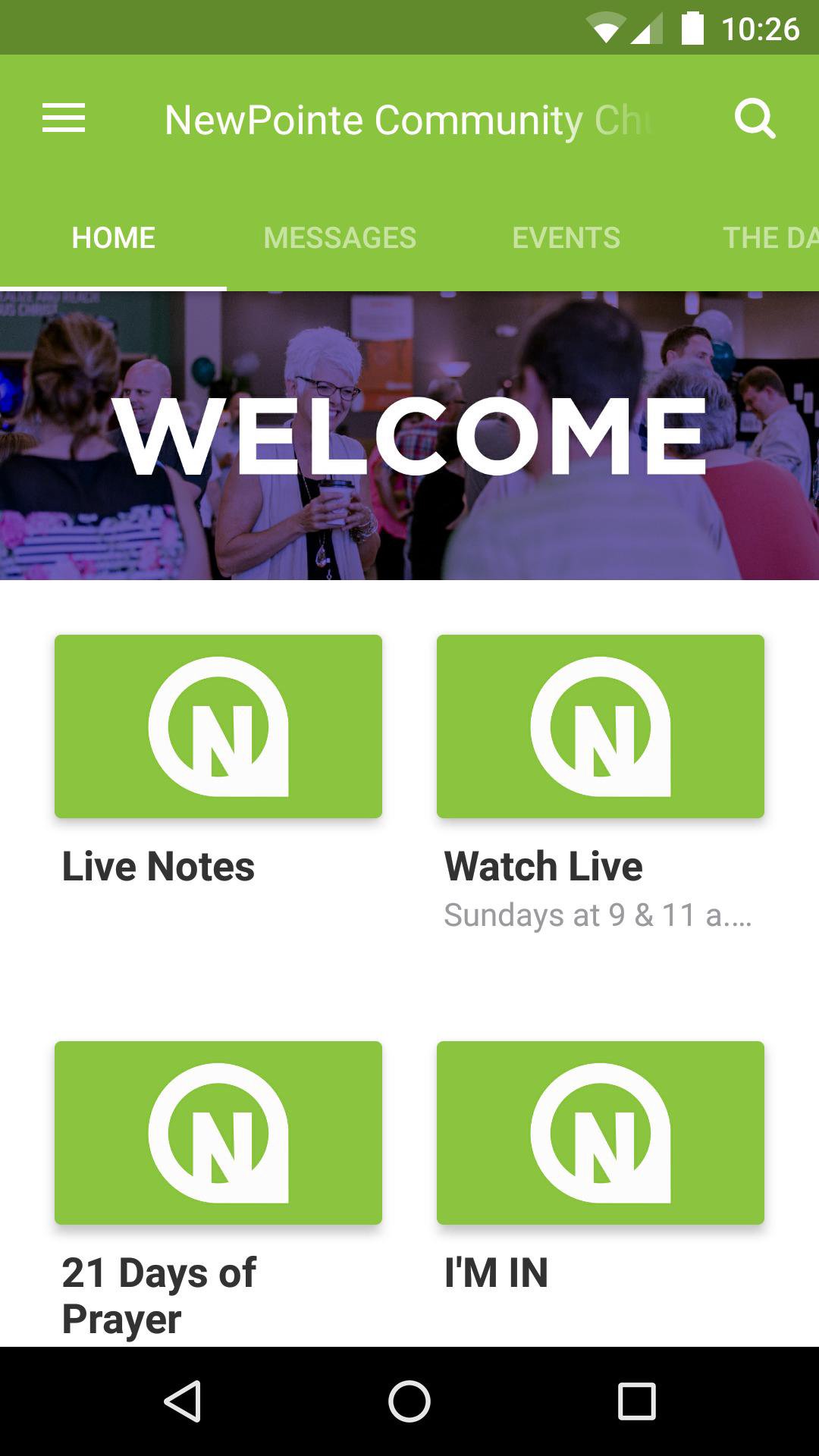
Task: Switch to the Messages tab
Action: pyautogui.click(x=340, y=238)
